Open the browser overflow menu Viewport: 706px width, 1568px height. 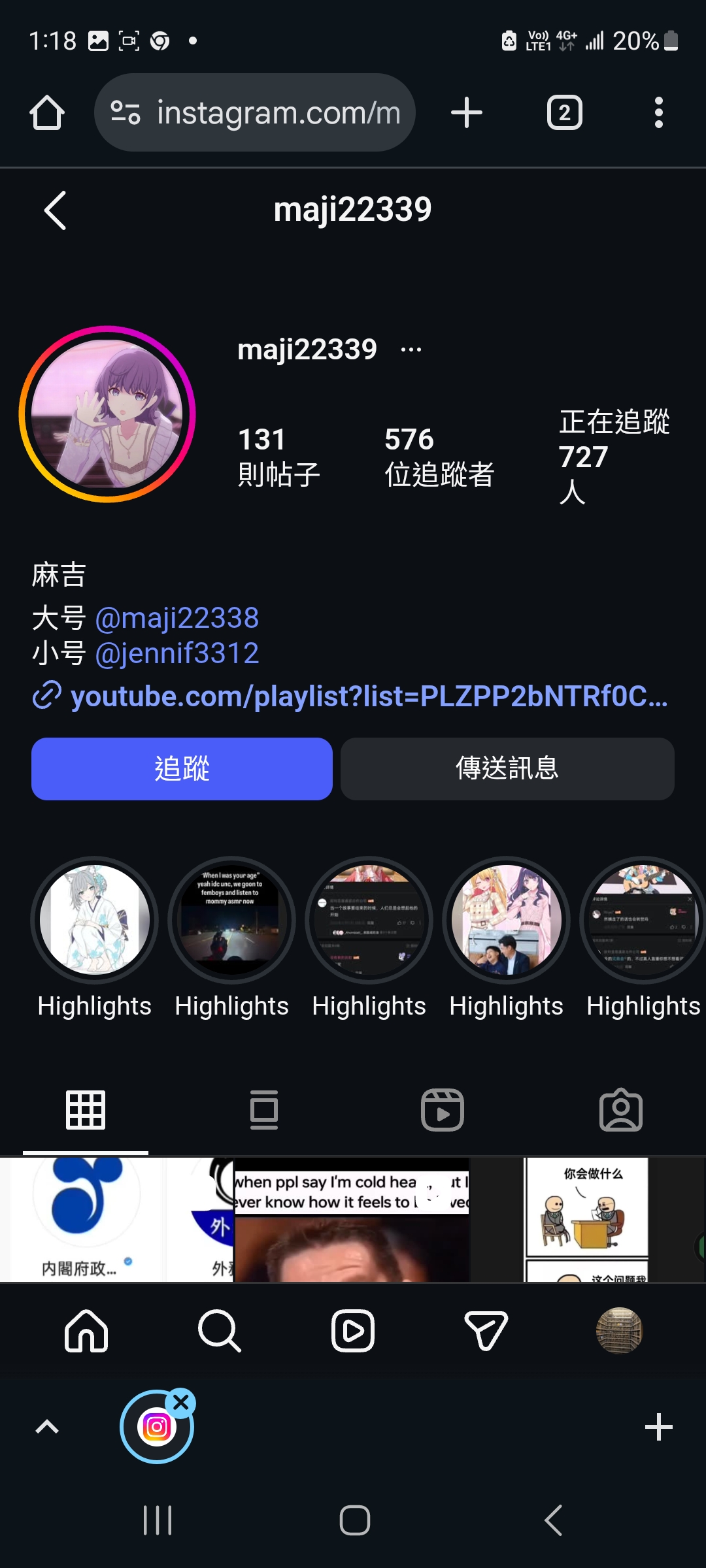click(x=658, y=113)
